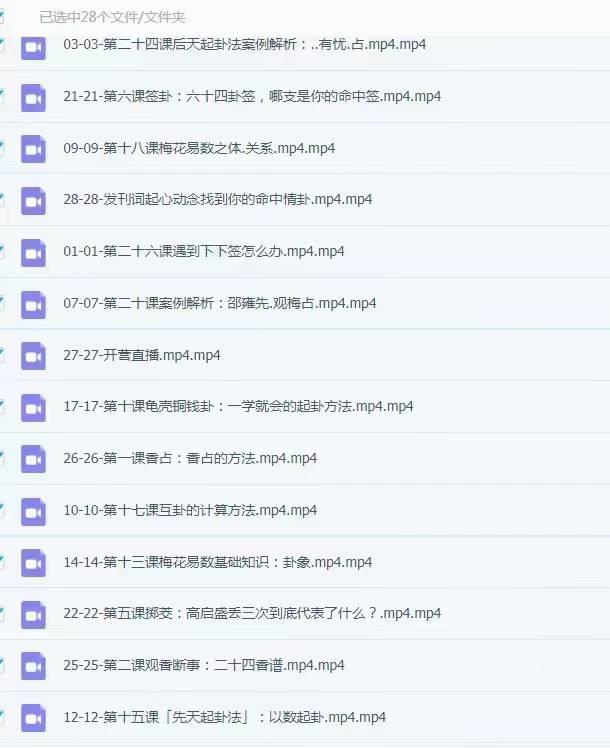Open video 21-21-第六课签卦：六十四卦签
This screenshot has width=610, height=748.
click(251, 96)
